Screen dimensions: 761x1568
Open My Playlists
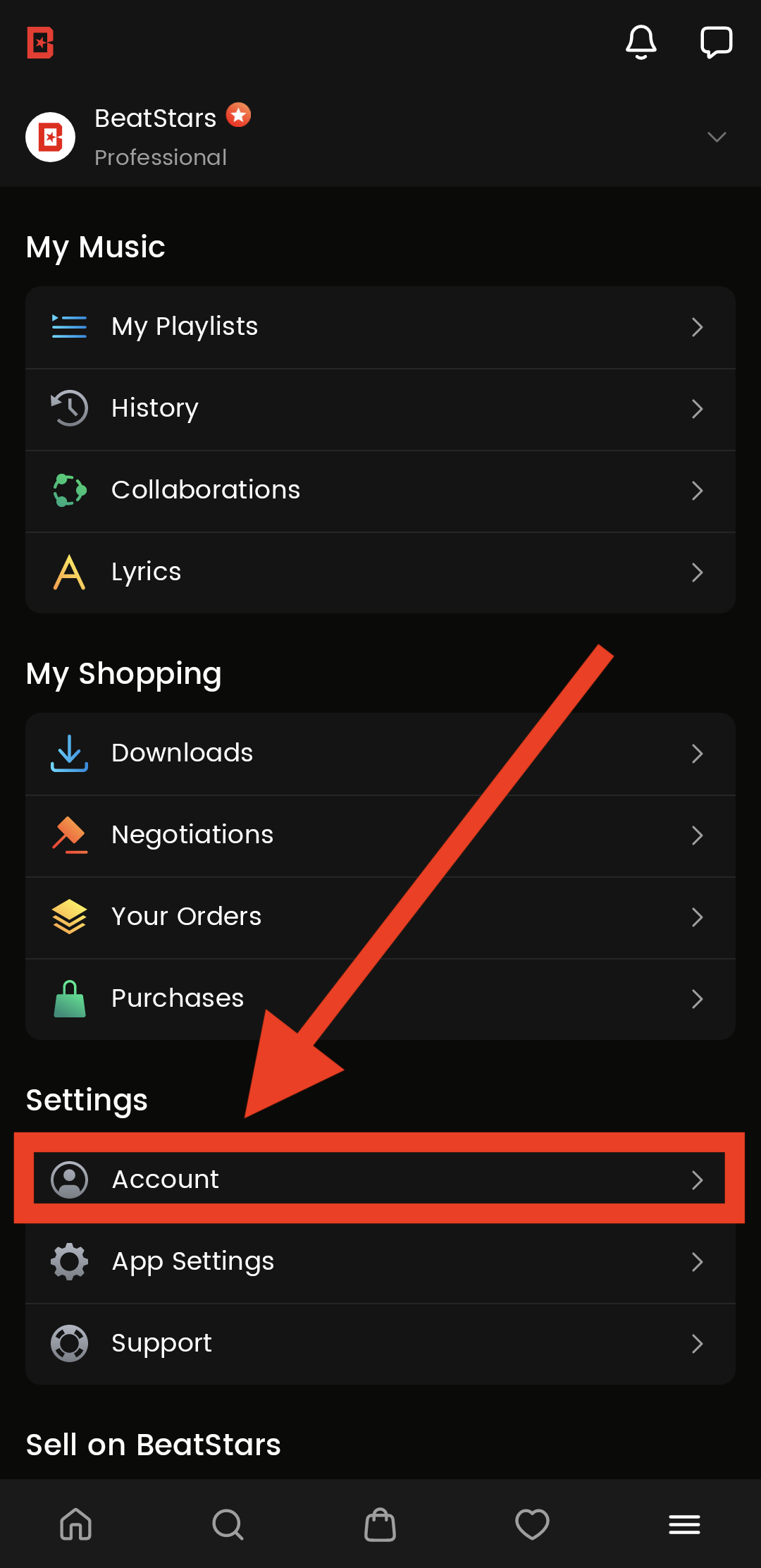click(x=380, y=327)
